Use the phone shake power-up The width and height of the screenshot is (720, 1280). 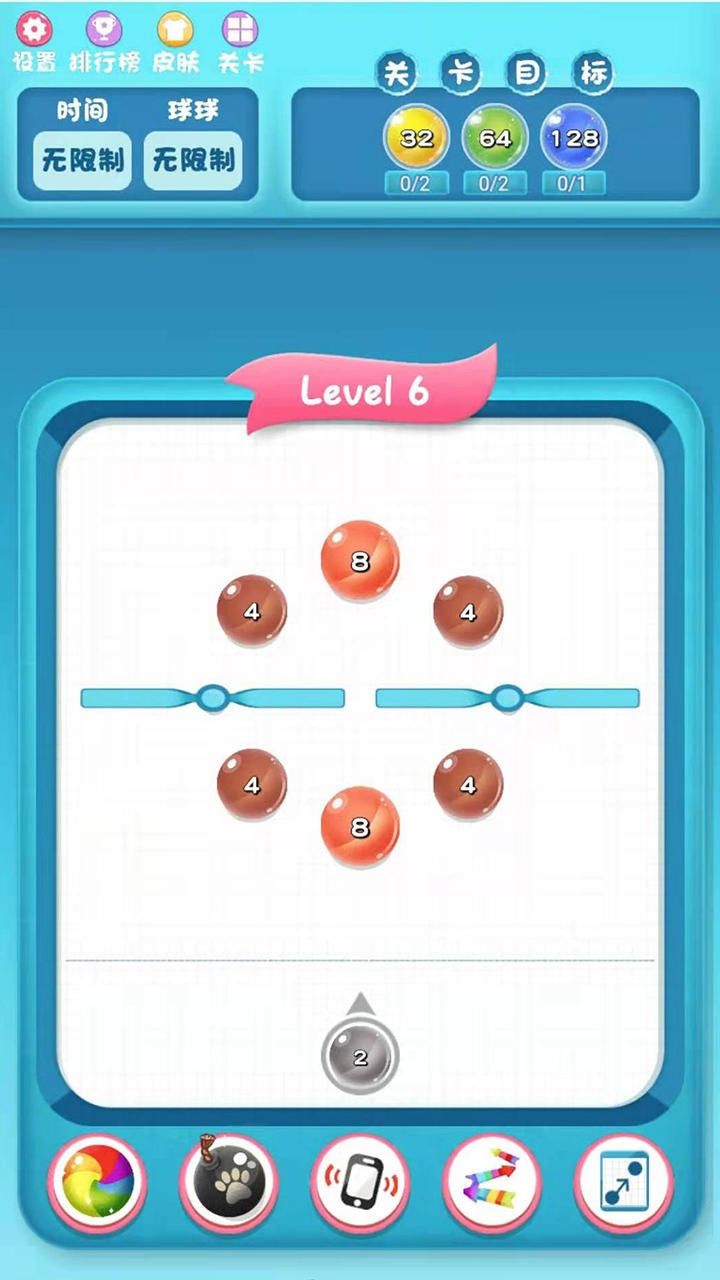coord(360,1183)
